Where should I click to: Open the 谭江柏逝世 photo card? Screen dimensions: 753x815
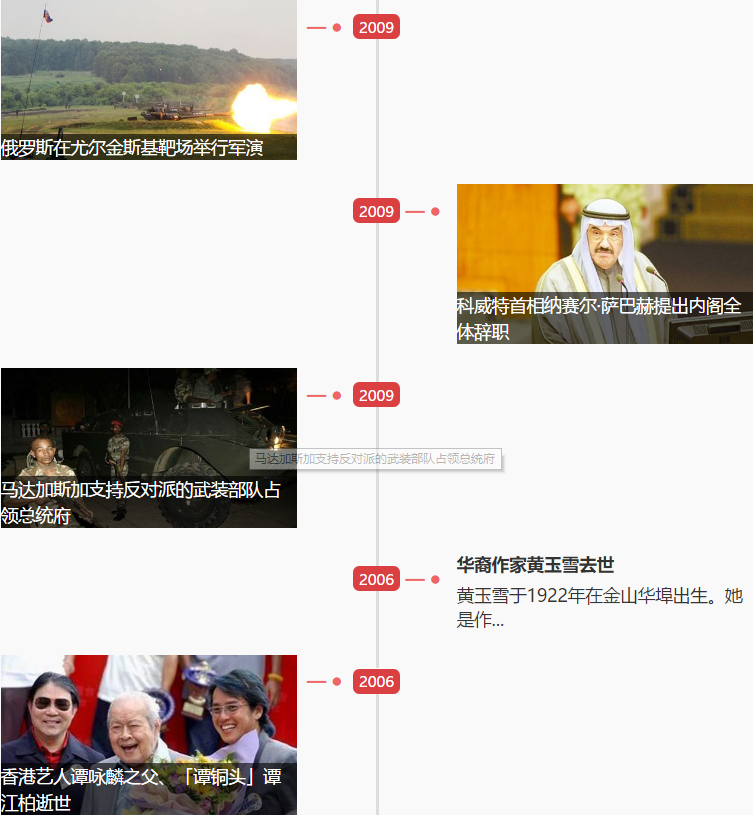click(x=148, y=735)
